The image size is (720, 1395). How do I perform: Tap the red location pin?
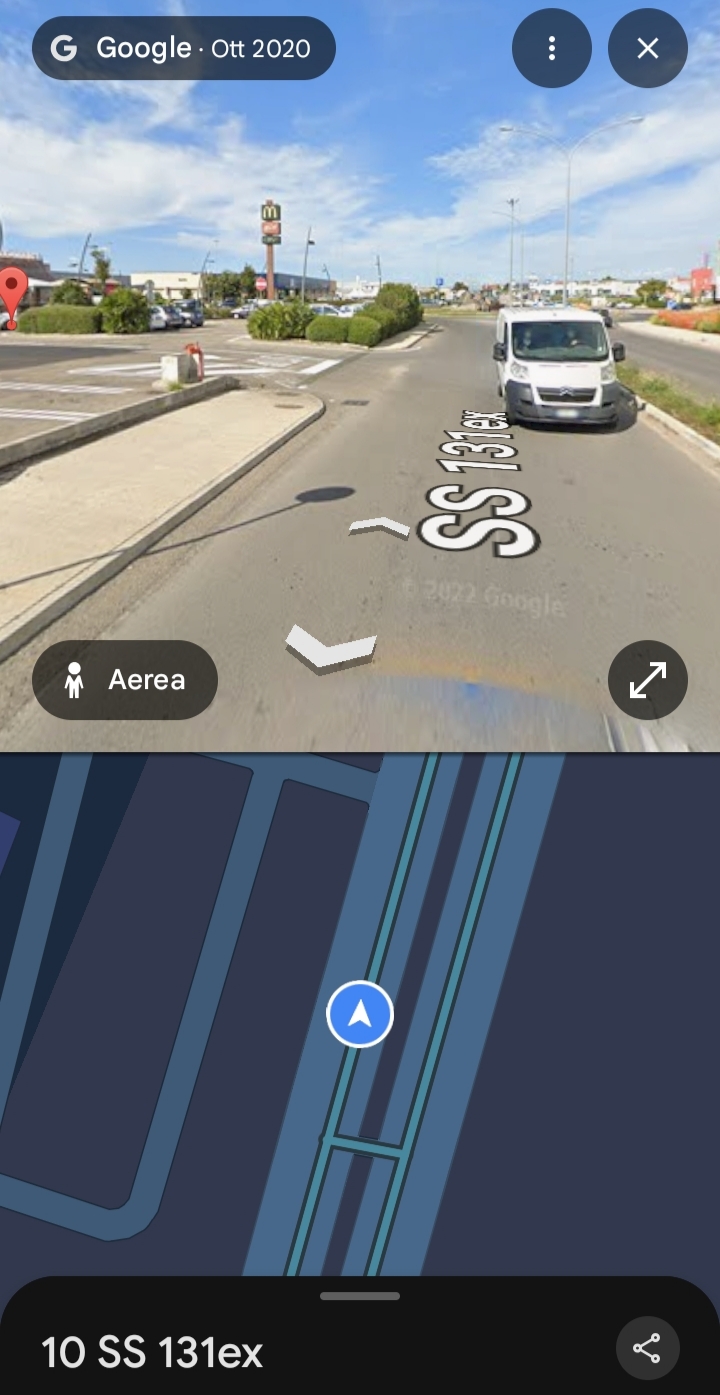click(x=12, y=290)
